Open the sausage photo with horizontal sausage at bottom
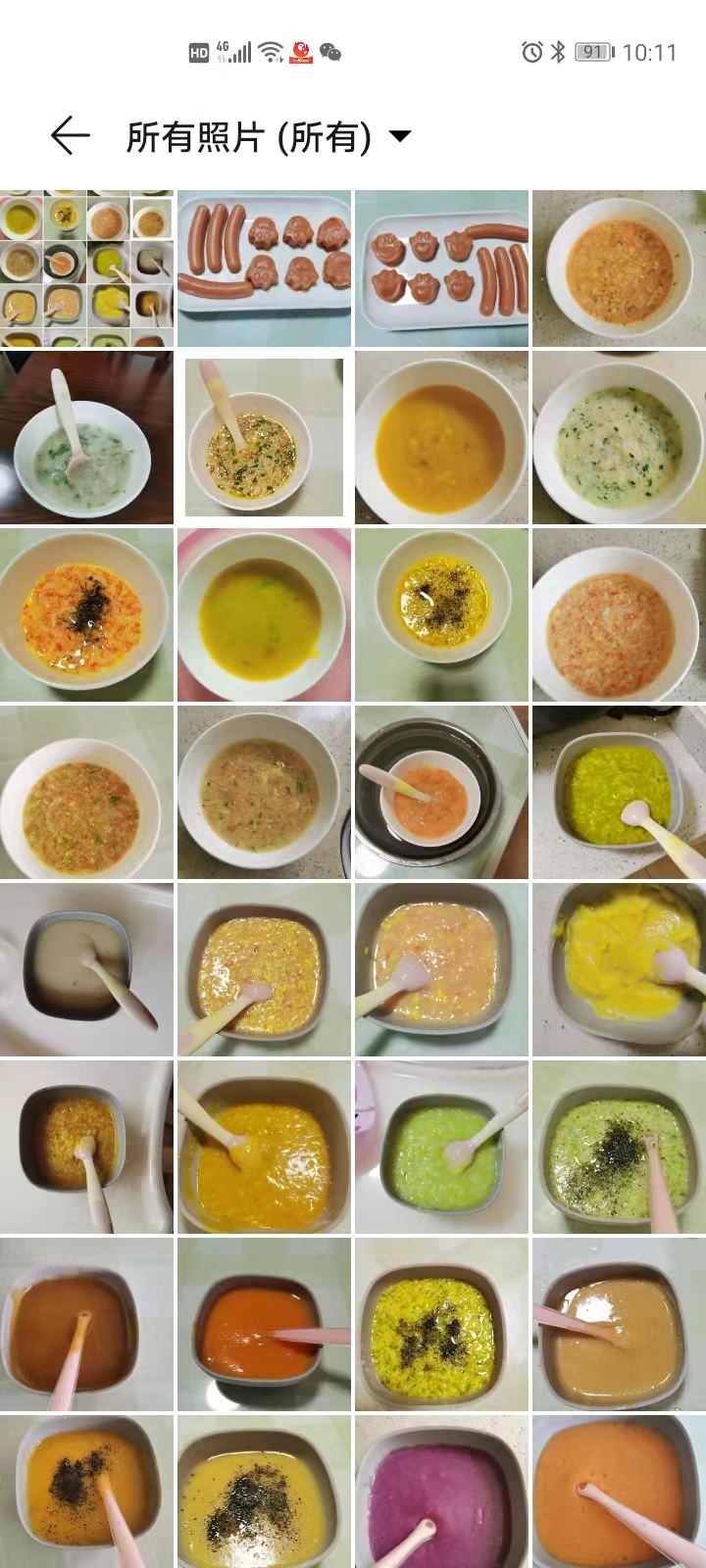This screenshot has height=1568, width=706. [264, 269]
